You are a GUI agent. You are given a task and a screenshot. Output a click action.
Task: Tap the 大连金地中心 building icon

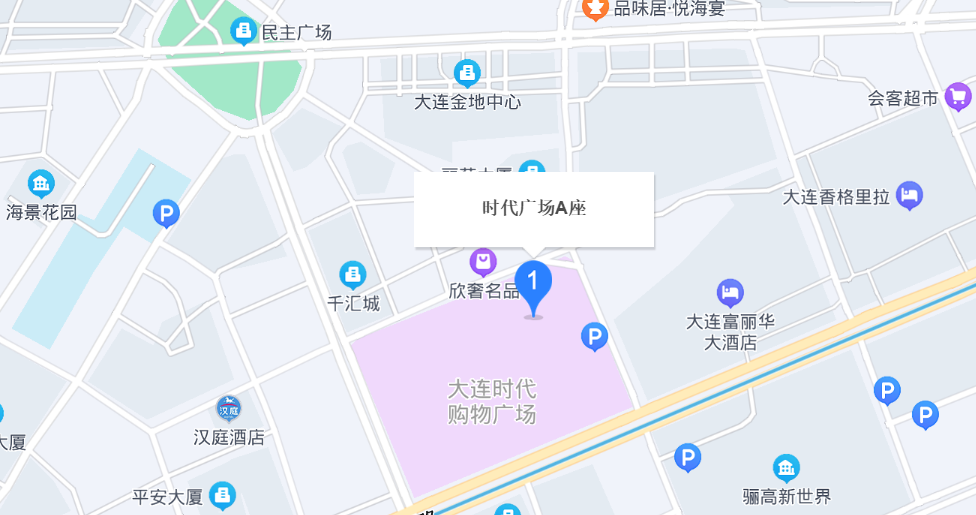467,73
